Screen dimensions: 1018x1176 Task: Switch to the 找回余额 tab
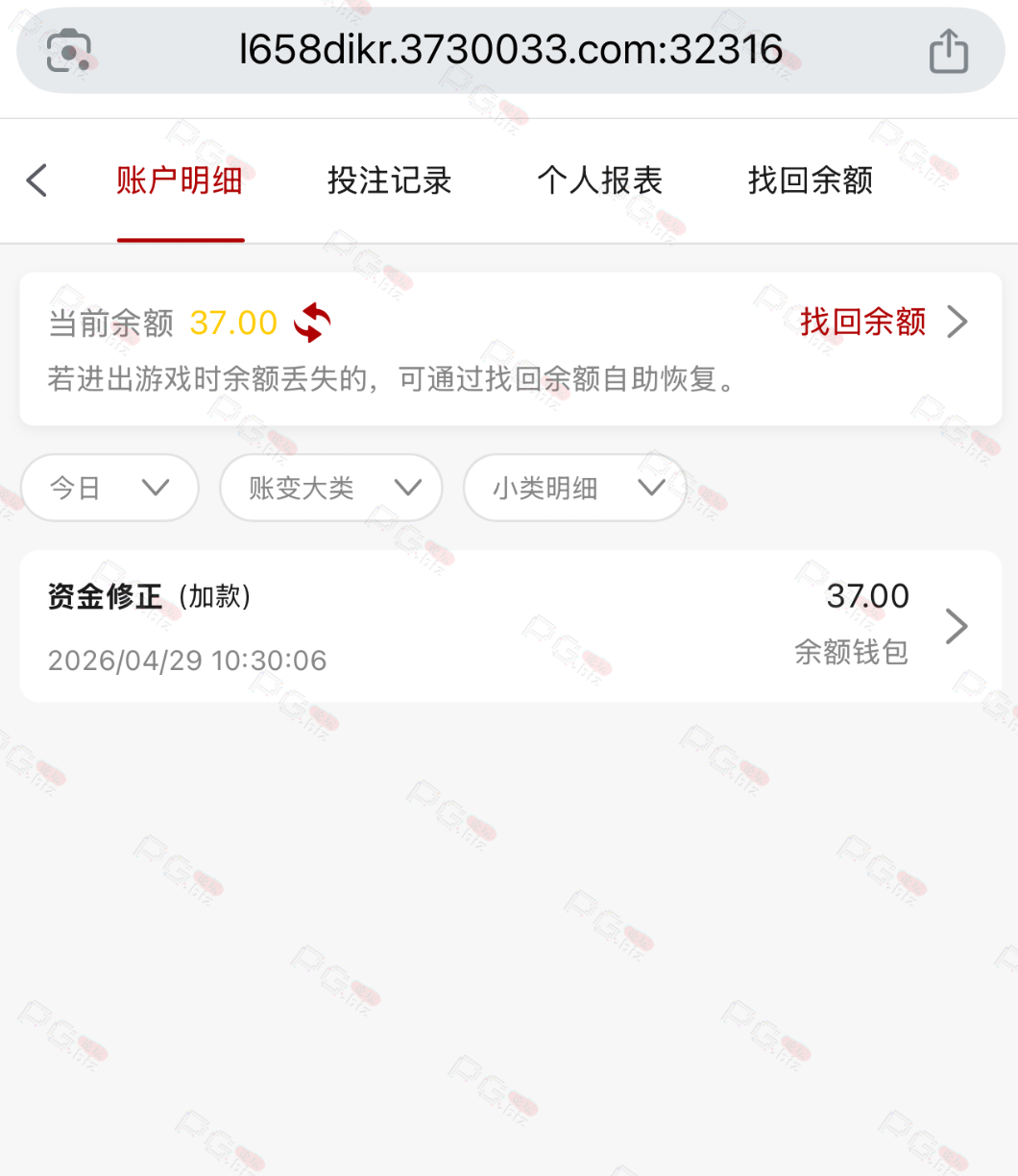[810, 180]
